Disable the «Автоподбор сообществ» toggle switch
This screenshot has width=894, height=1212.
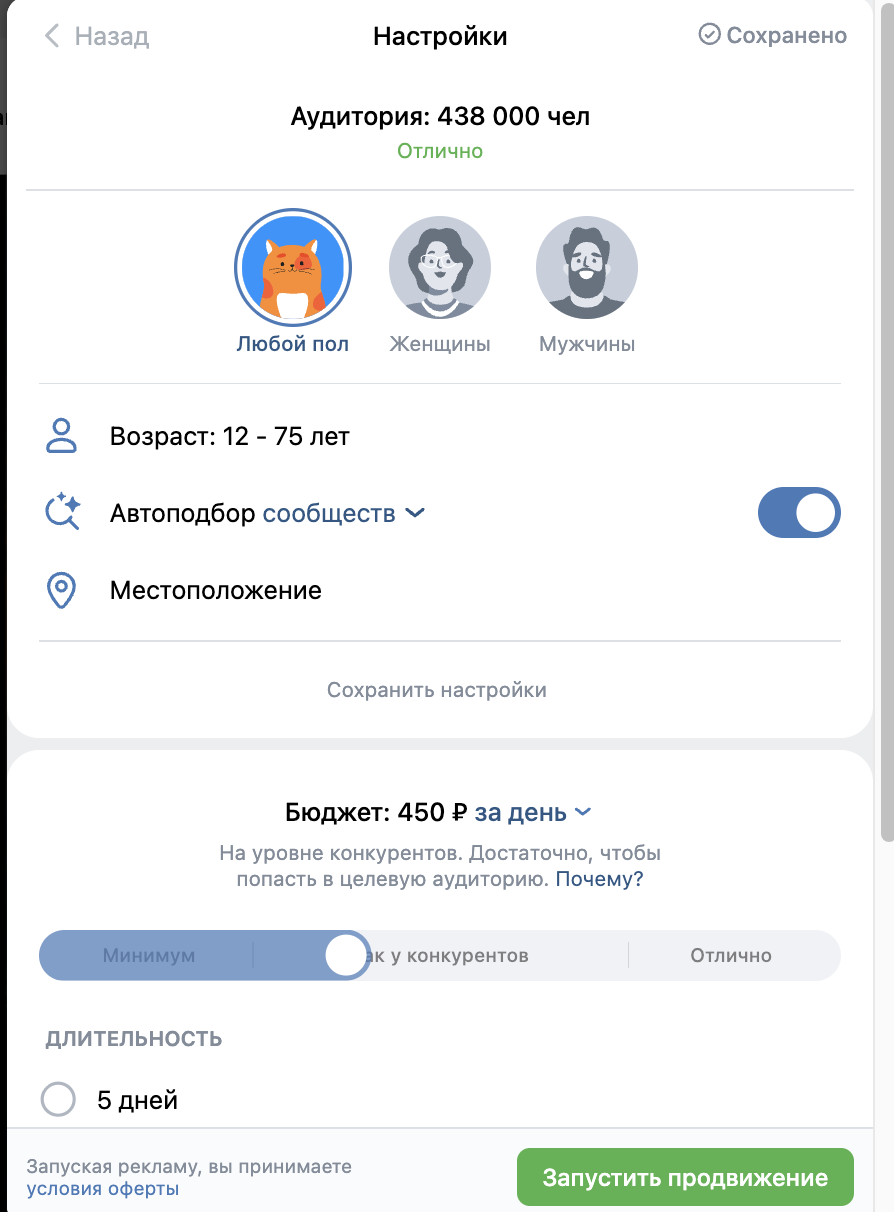coord(798,512)
